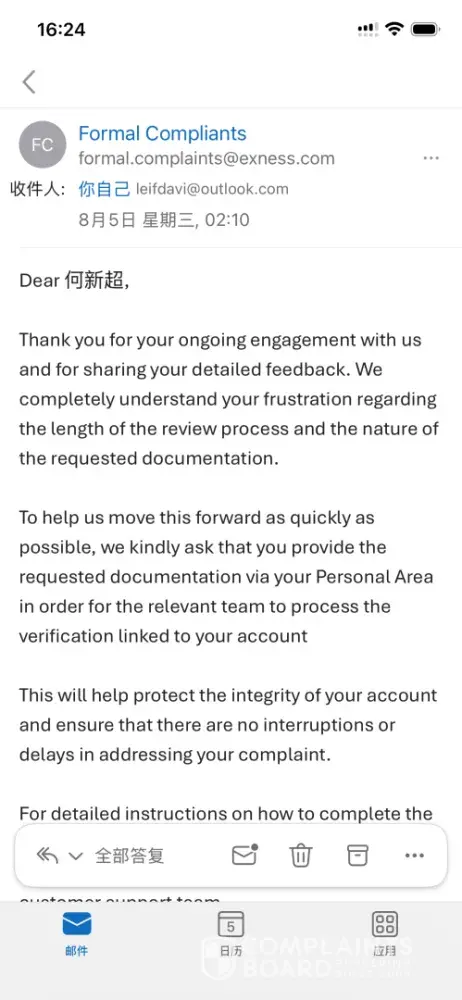Open more actions in the bottom toolbar

click(x=415, y=856)
